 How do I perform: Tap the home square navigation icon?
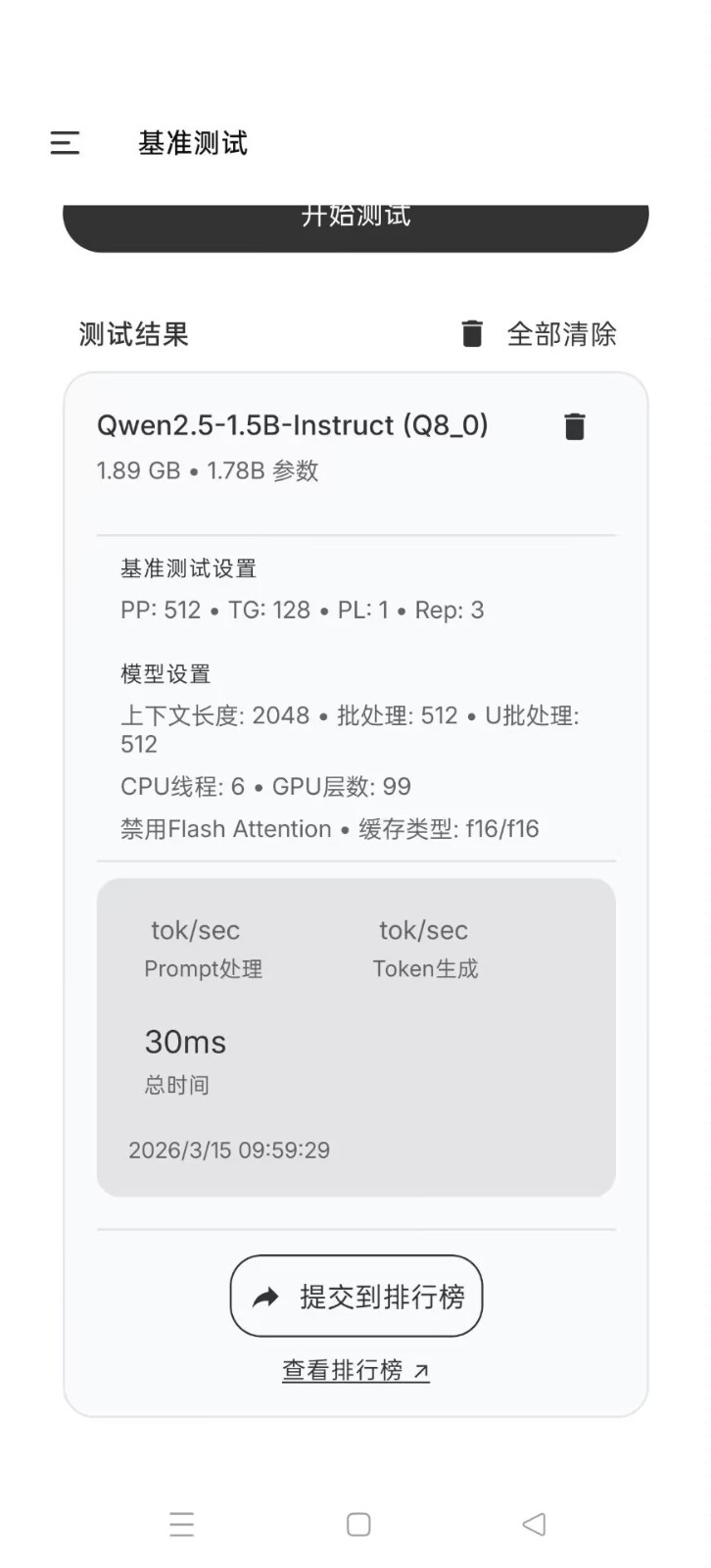pos(355,1523)
